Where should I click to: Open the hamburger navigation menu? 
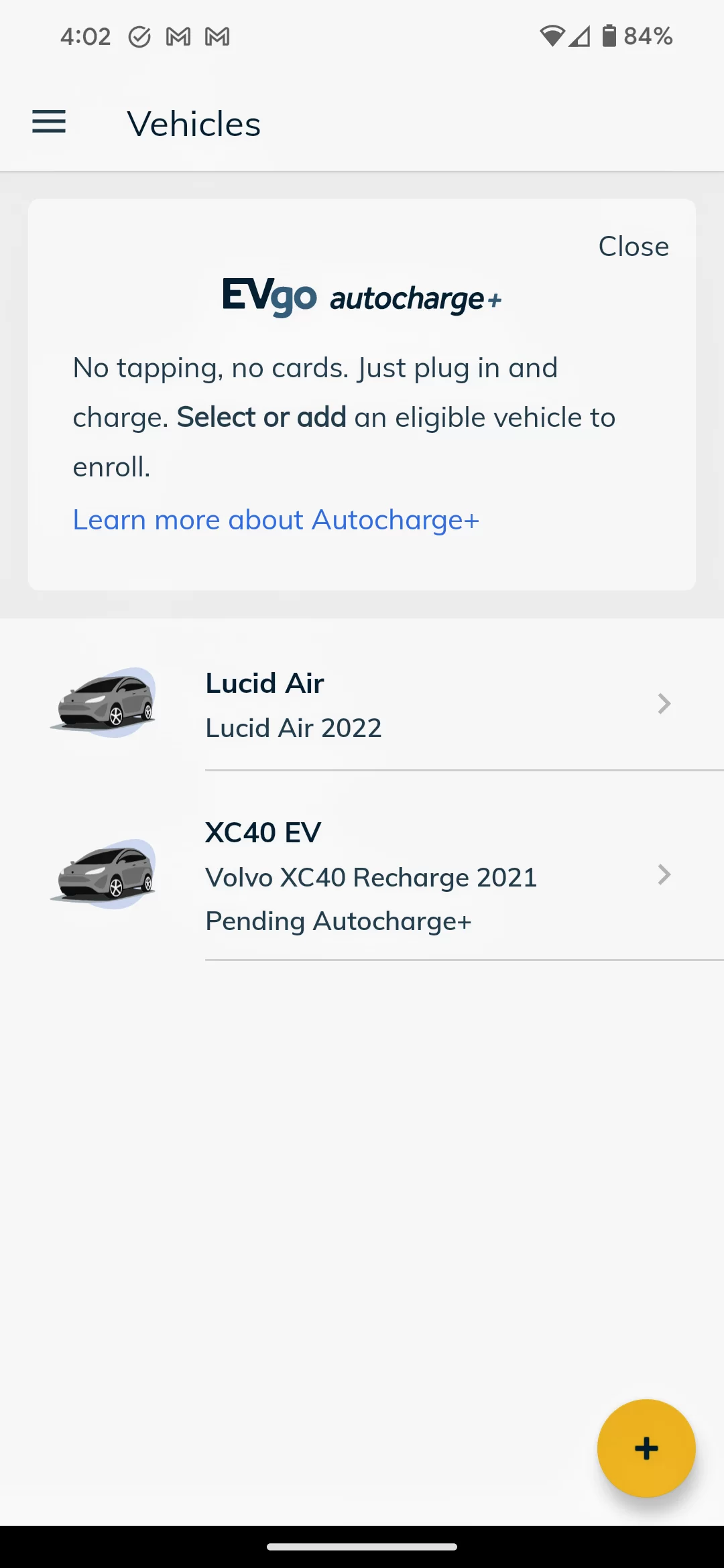(49, 123)
